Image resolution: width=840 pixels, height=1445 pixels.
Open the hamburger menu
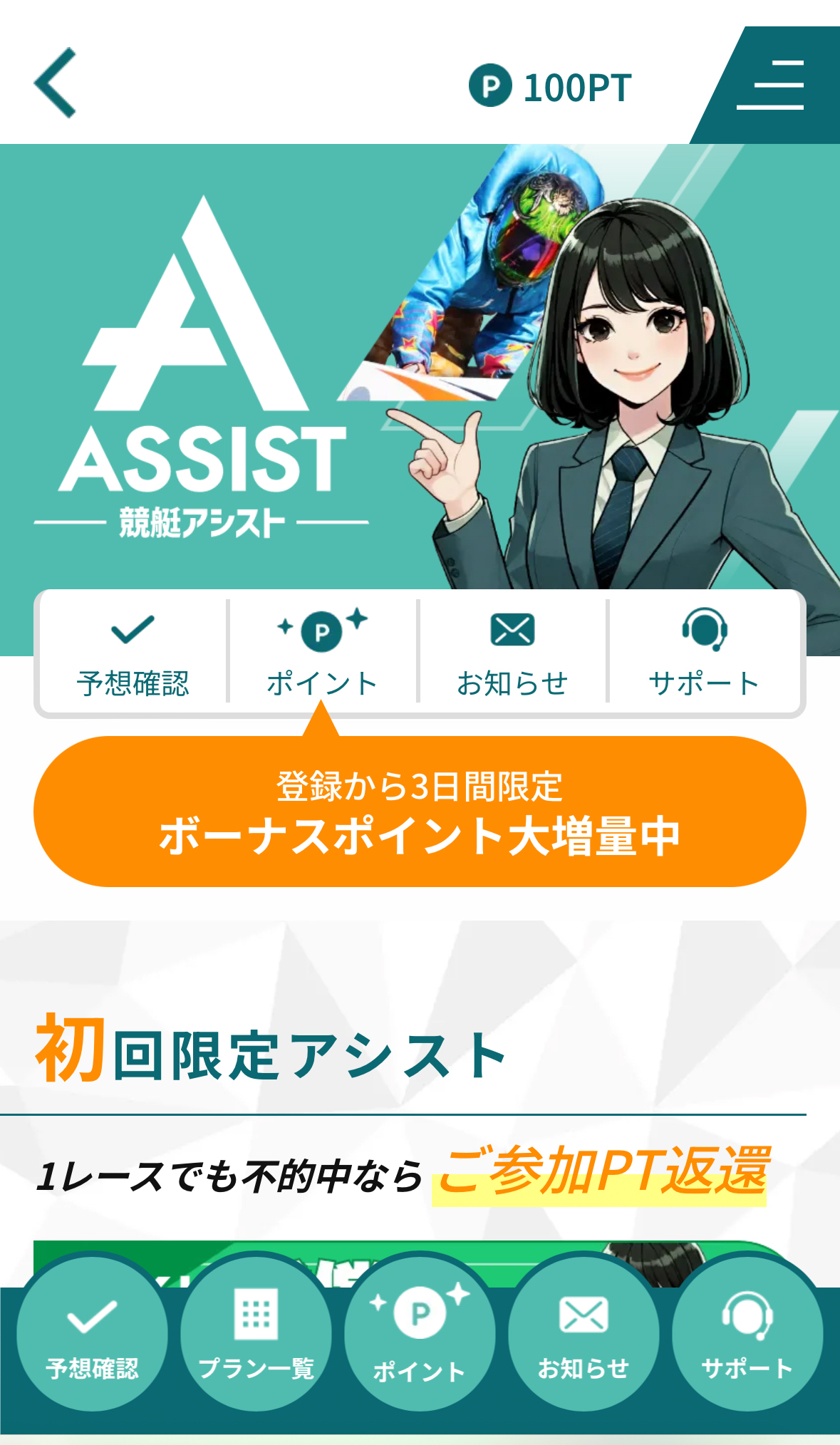pyautogui.click(x=770, y=86)
